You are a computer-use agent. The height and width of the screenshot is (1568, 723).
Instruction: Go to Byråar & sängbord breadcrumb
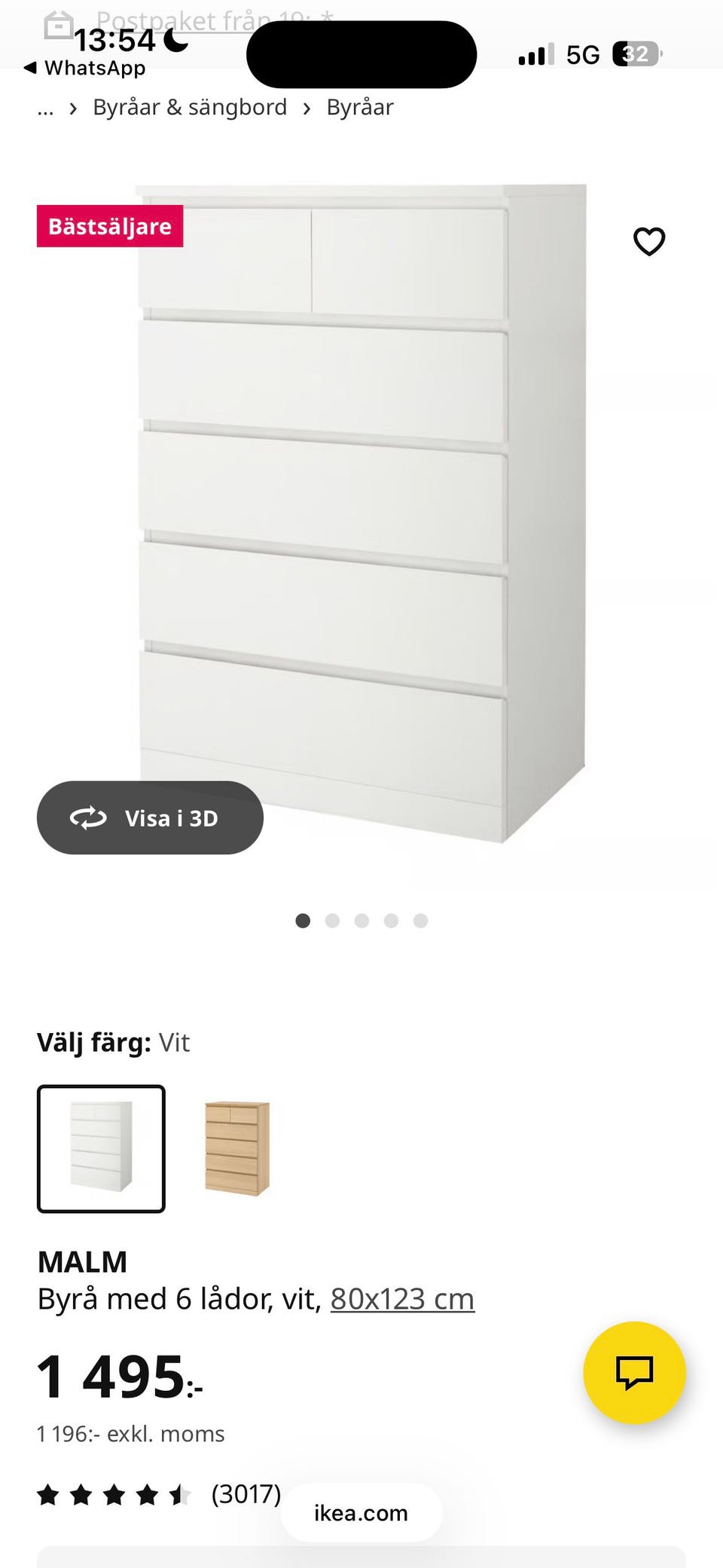(x=190, y=108)
